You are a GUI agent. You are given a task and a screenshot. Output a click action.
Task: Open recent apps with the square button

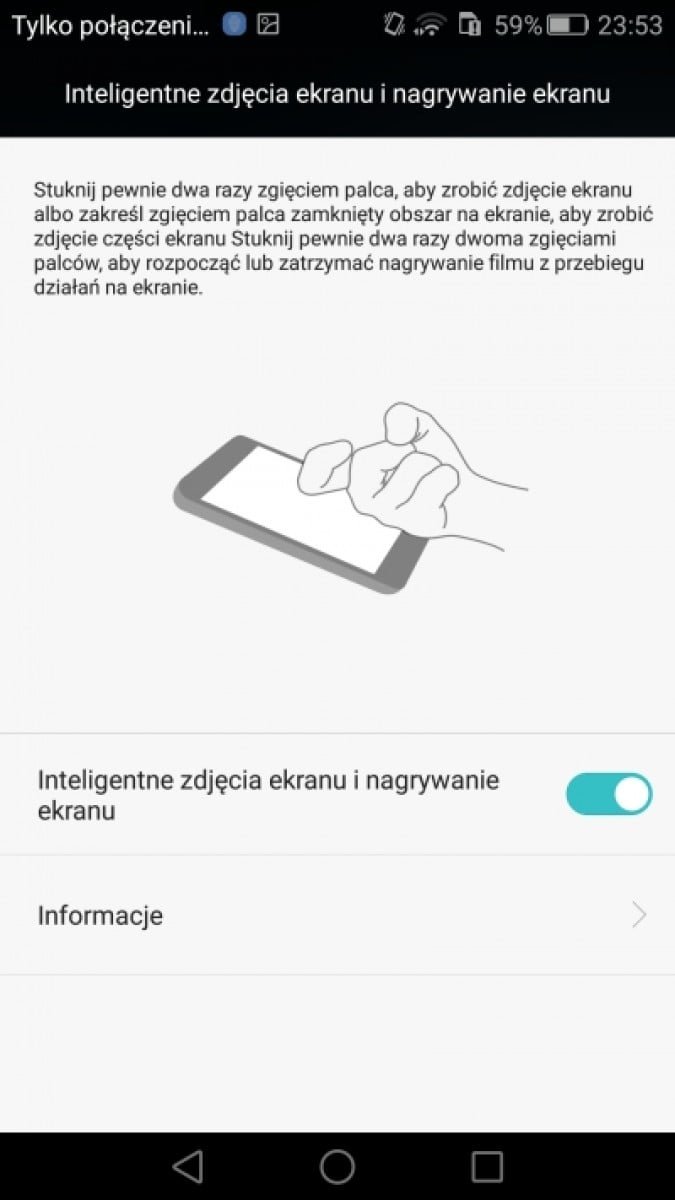(x=487, y=1166)
